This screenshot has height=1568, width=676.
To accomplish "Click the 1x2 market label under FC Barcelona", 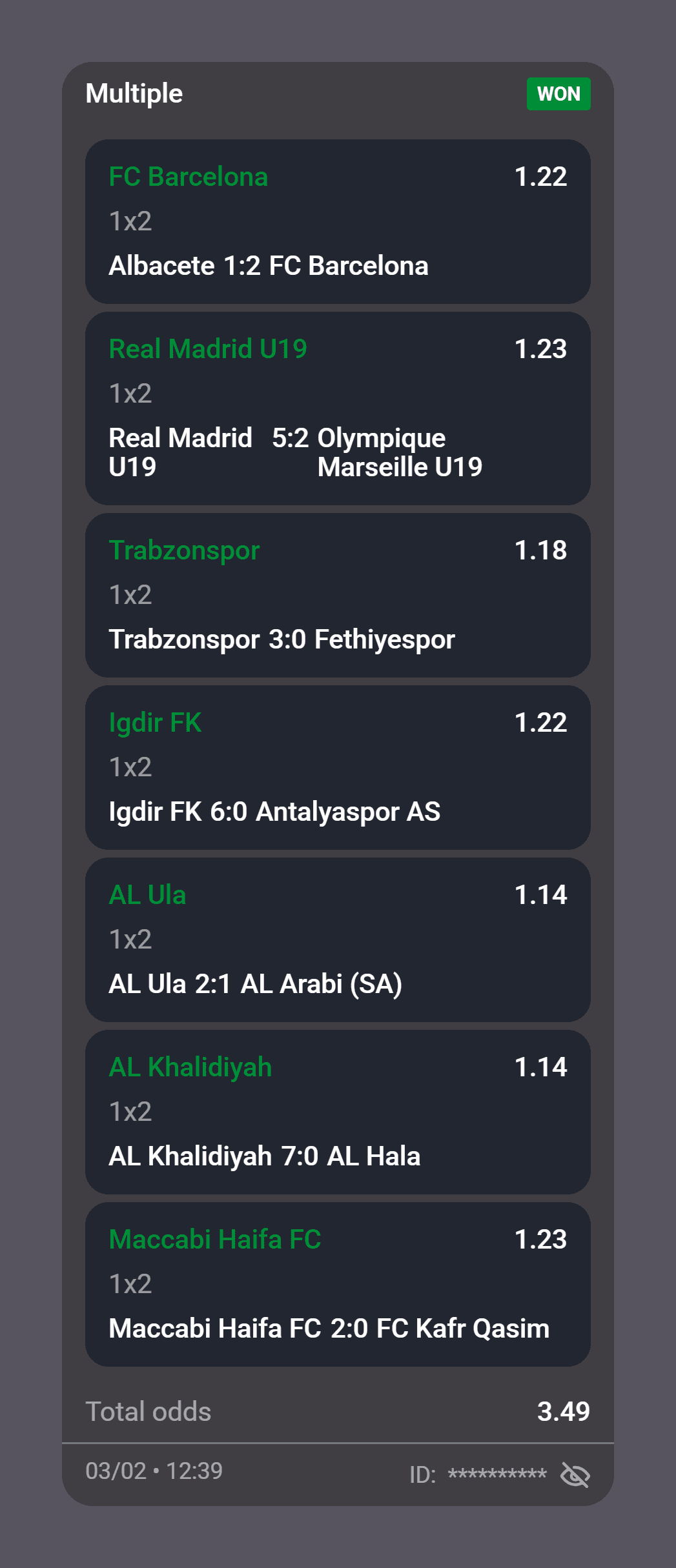I will click(130, 221).
